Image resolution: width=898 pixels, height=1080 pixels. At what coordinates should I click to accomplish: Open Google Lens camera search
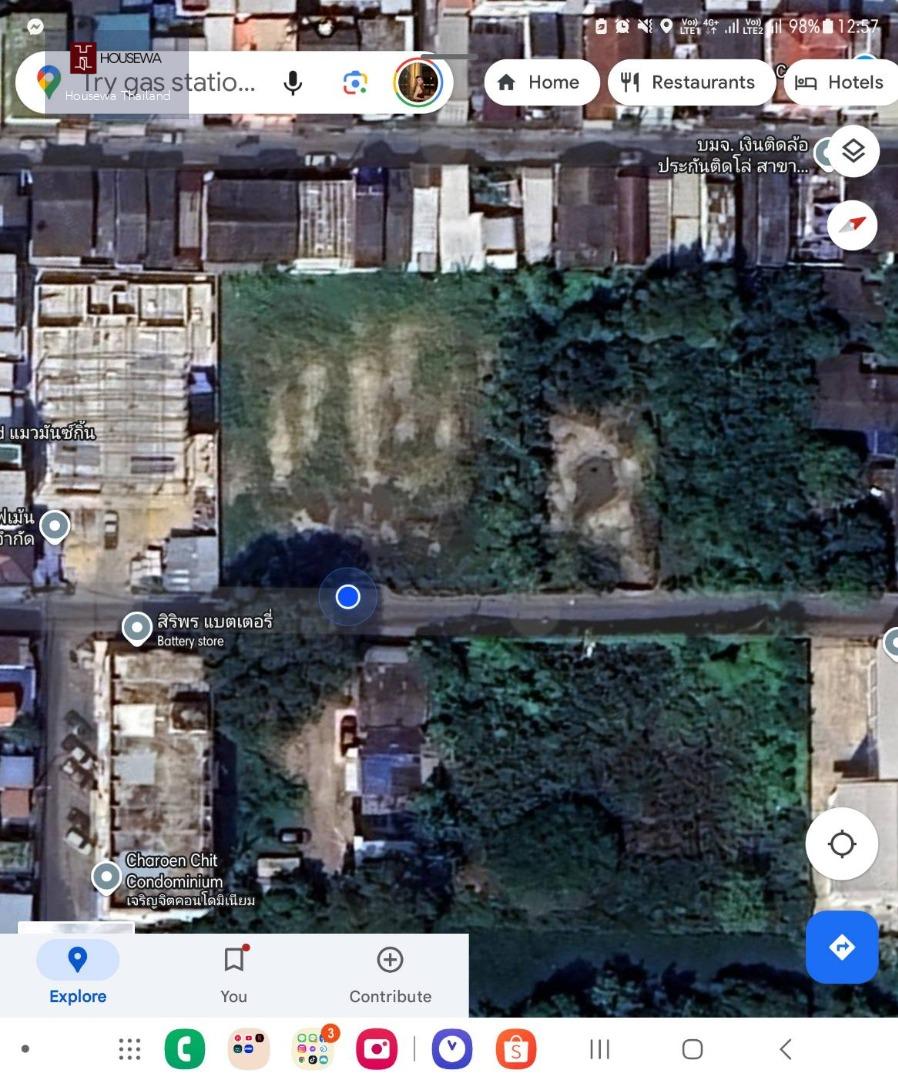tap(355, 82)
